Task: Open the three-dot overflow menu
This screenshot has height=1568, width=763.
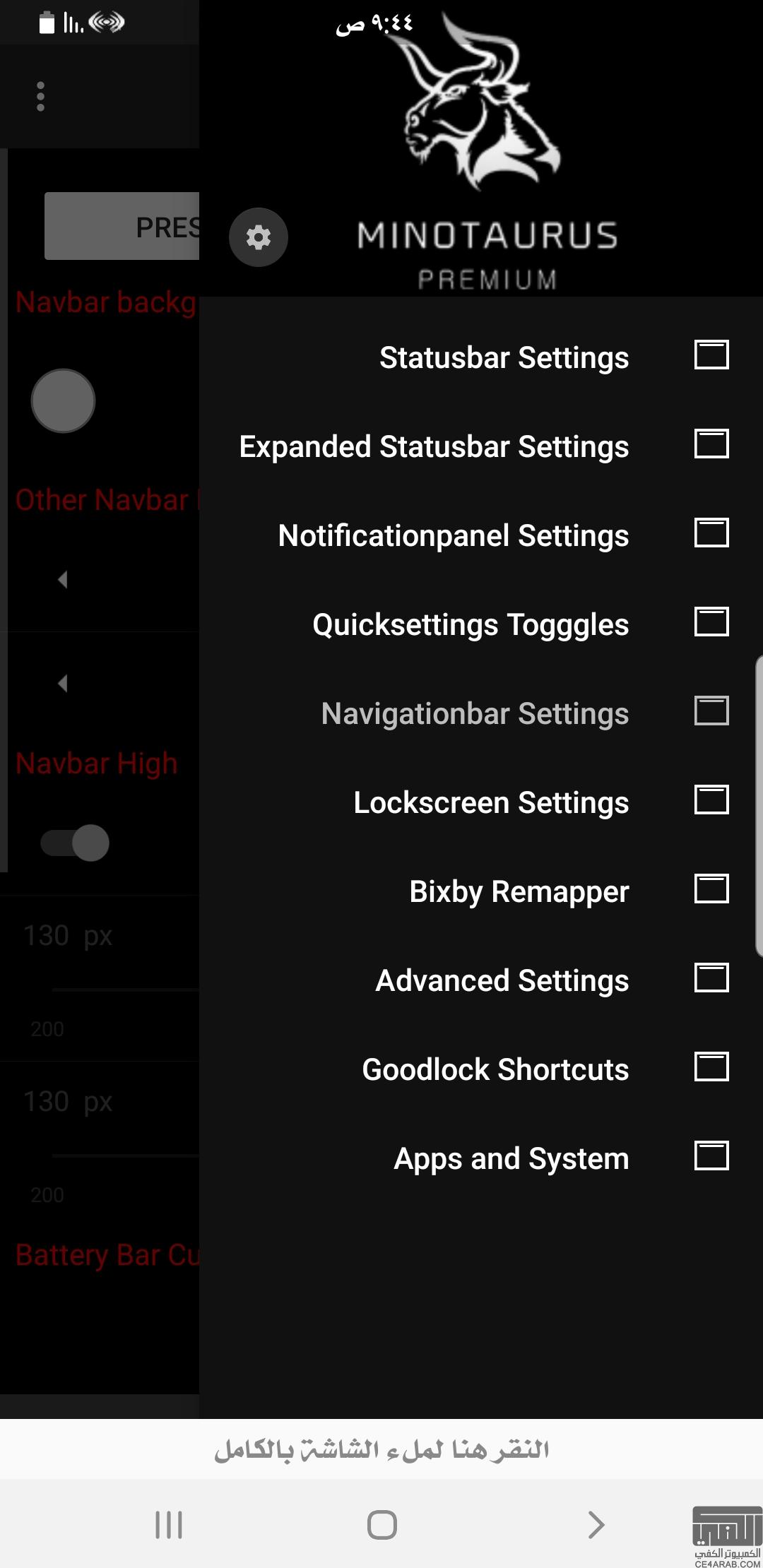Action: [40, 96]
